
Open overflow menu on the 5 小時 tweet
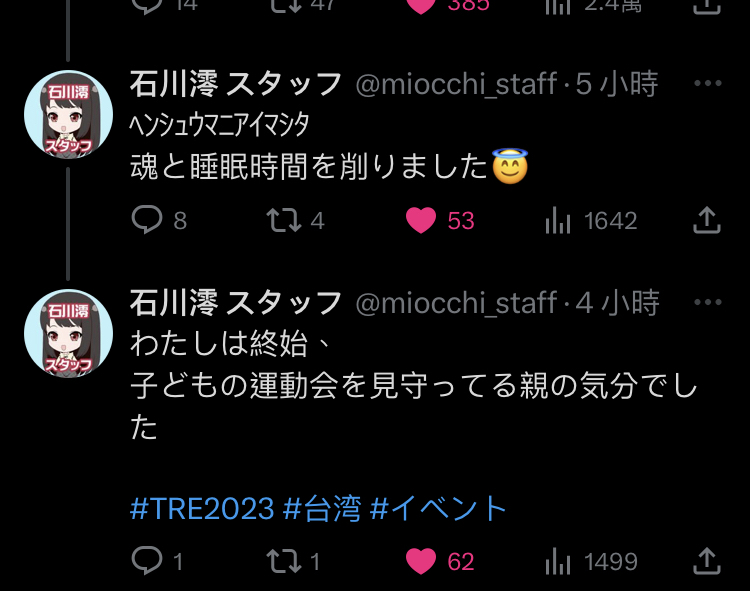tap(707, 84)
